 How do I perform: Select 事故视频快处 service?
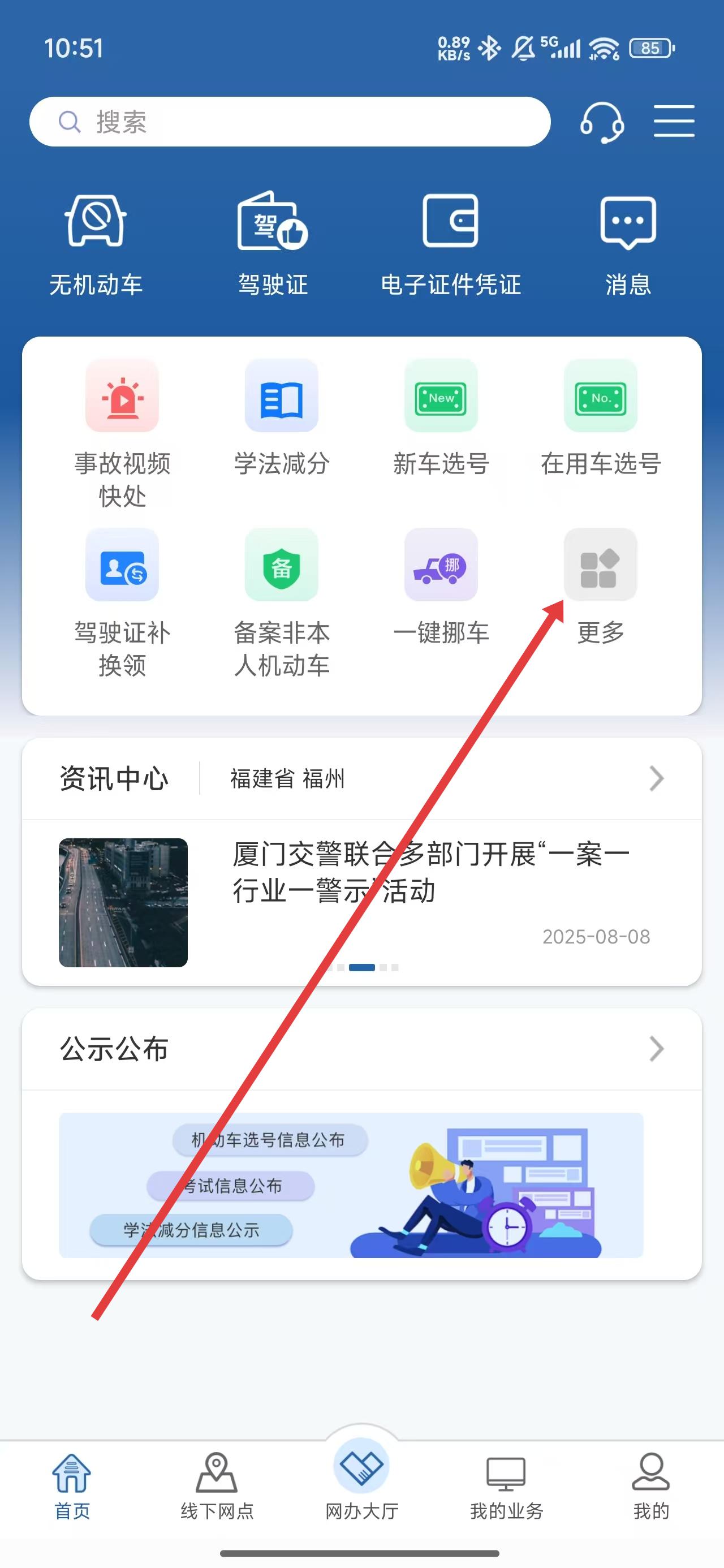pyautogui.click(x=122, y=432)
